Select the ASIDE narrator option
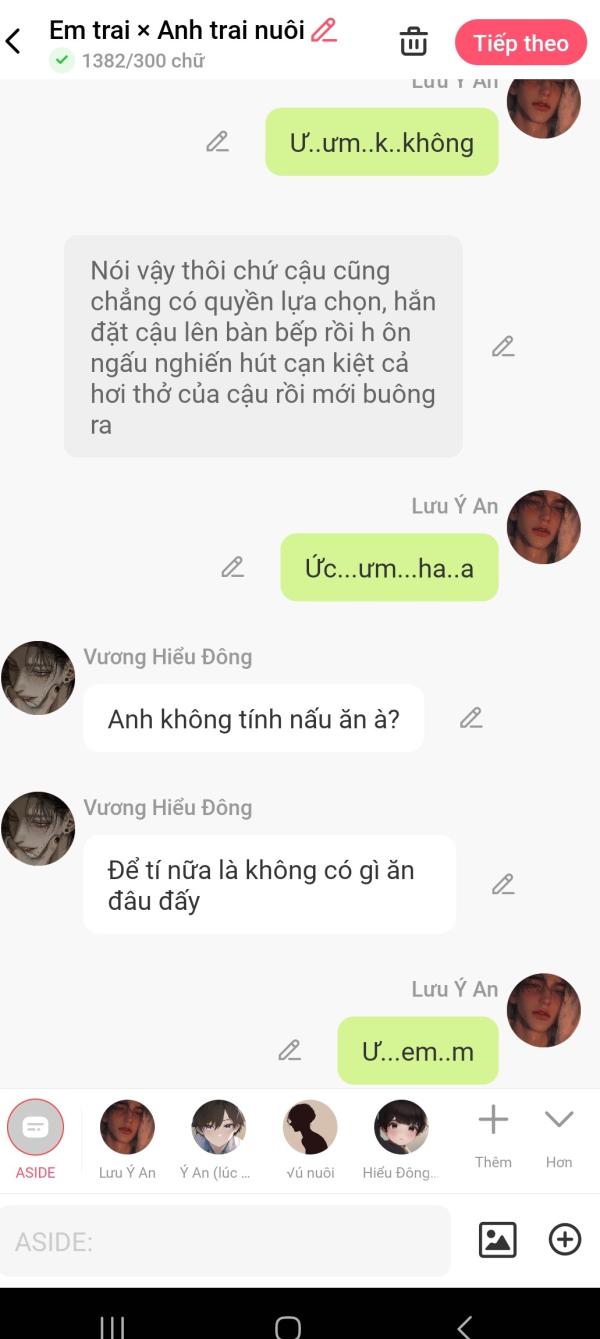Image resolution: width=600 pixels, height=1339 pixels. pyautogui.click(x=35, y=1139)
